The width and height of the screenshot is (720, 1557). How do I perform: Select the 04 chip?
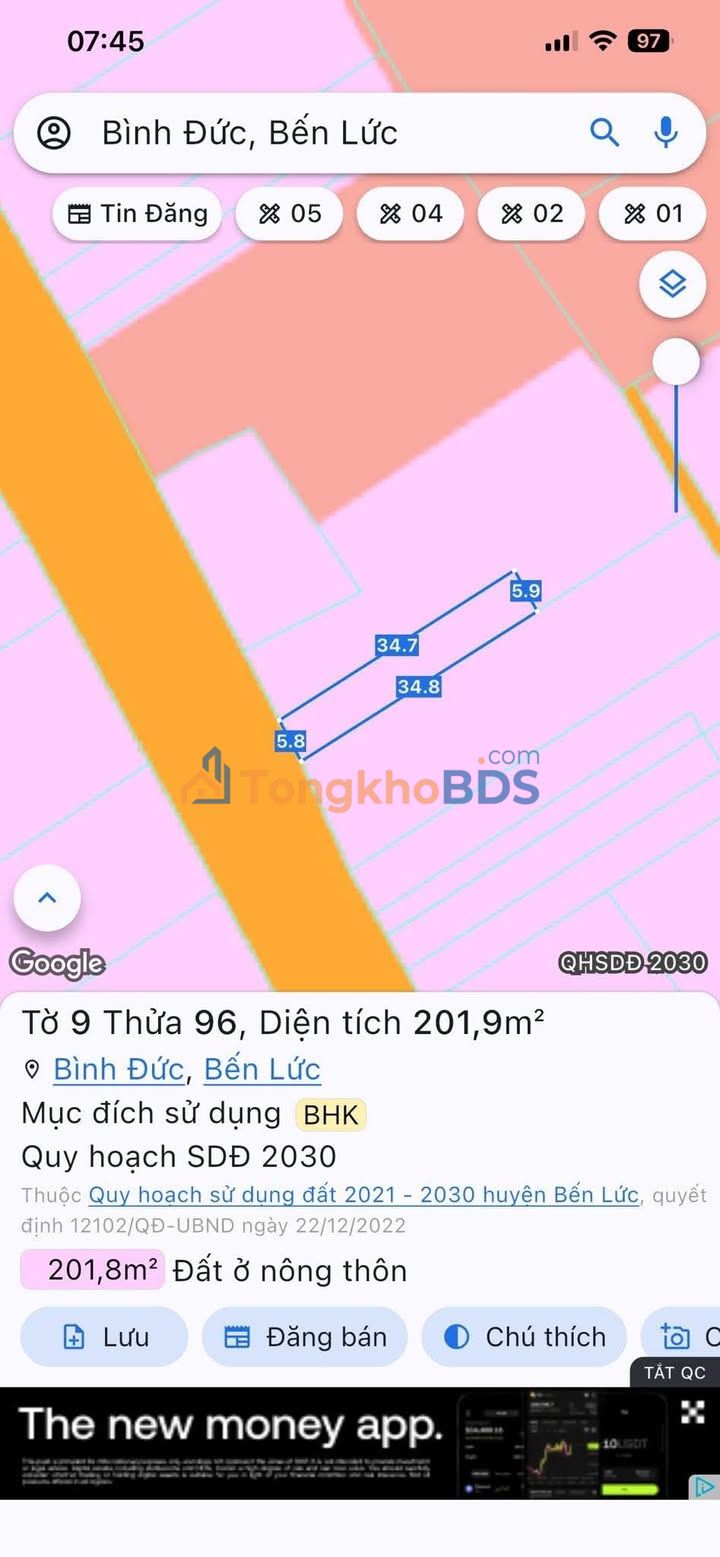[x=410, y=214]
